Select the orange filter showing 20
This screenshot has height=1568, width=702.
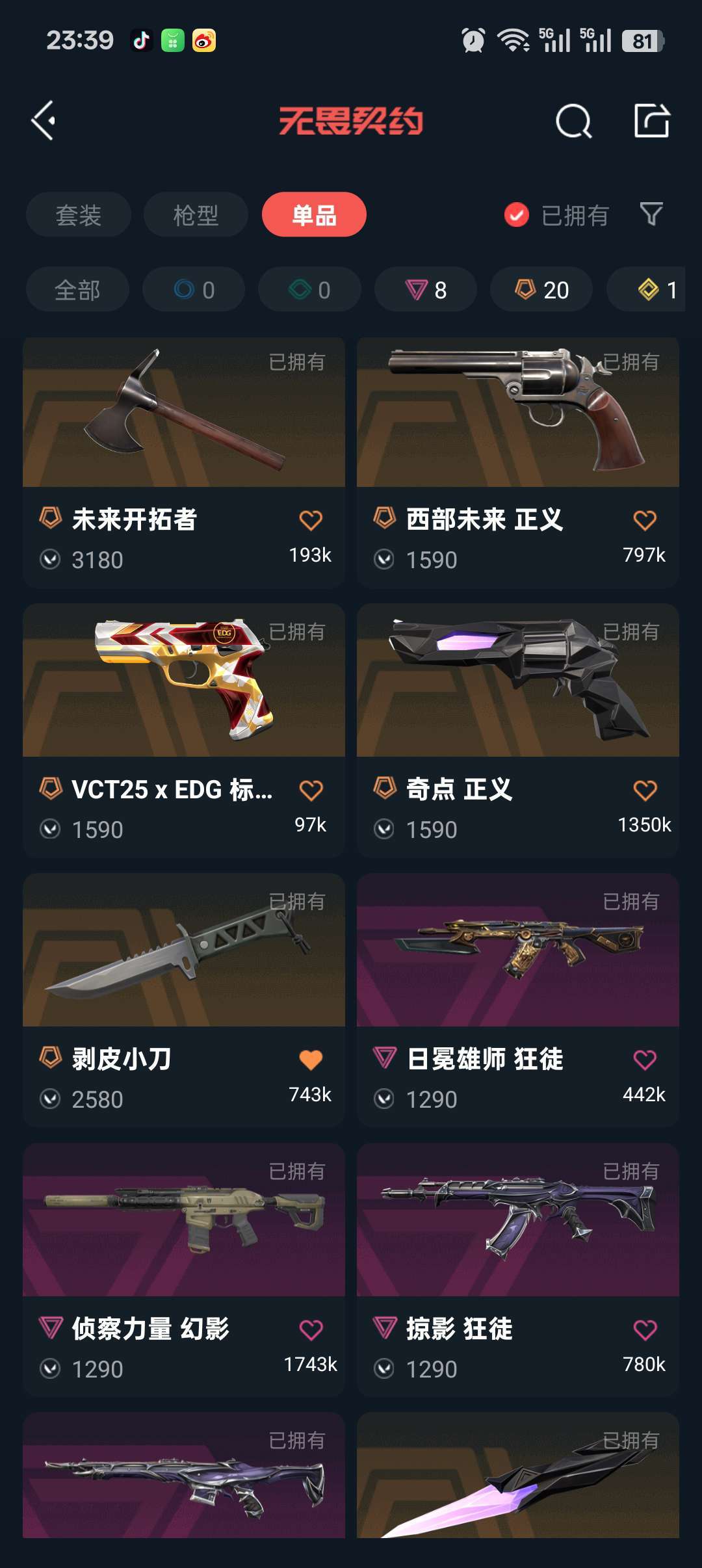(x=540, y=289)
